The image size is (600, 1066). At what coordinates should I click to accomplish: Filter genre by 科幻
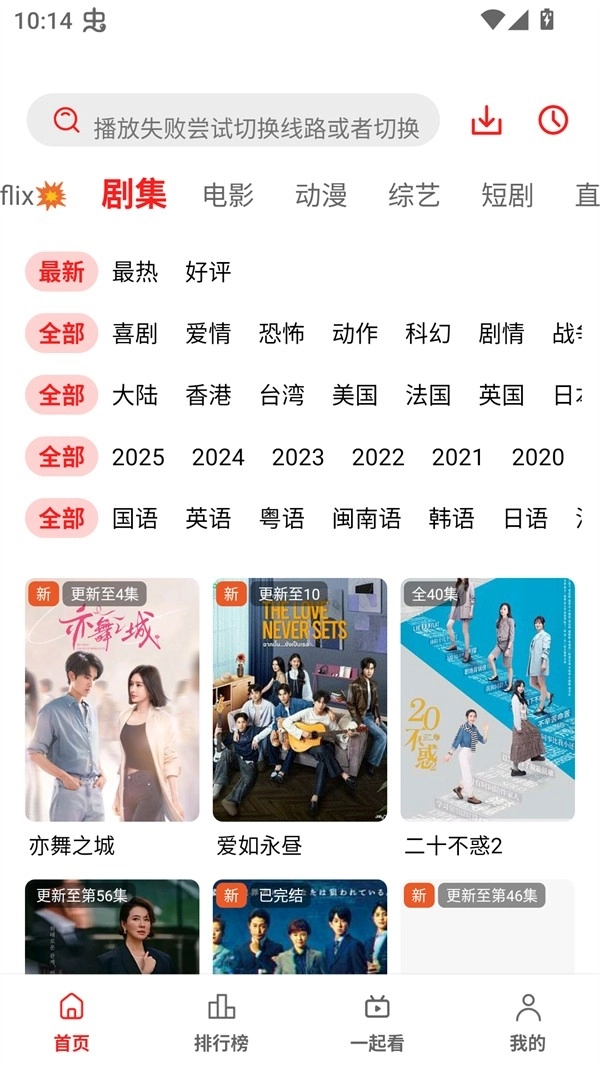(x=428, y=334)
